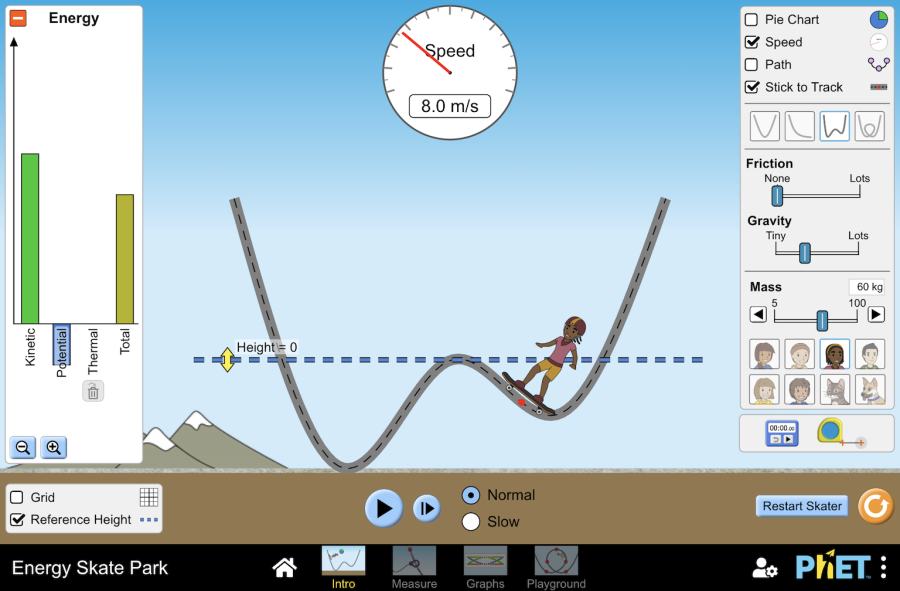Enable the Path checkbox
The image size is (900, 591).
pos(752,65)
